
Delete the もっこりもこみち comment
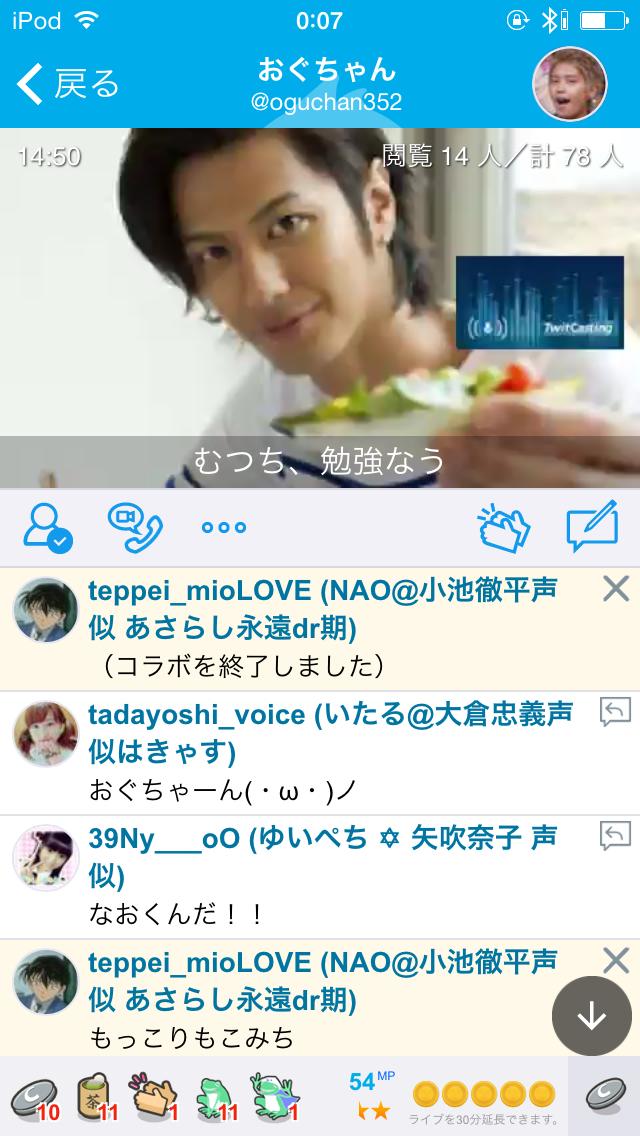(616, 962)
